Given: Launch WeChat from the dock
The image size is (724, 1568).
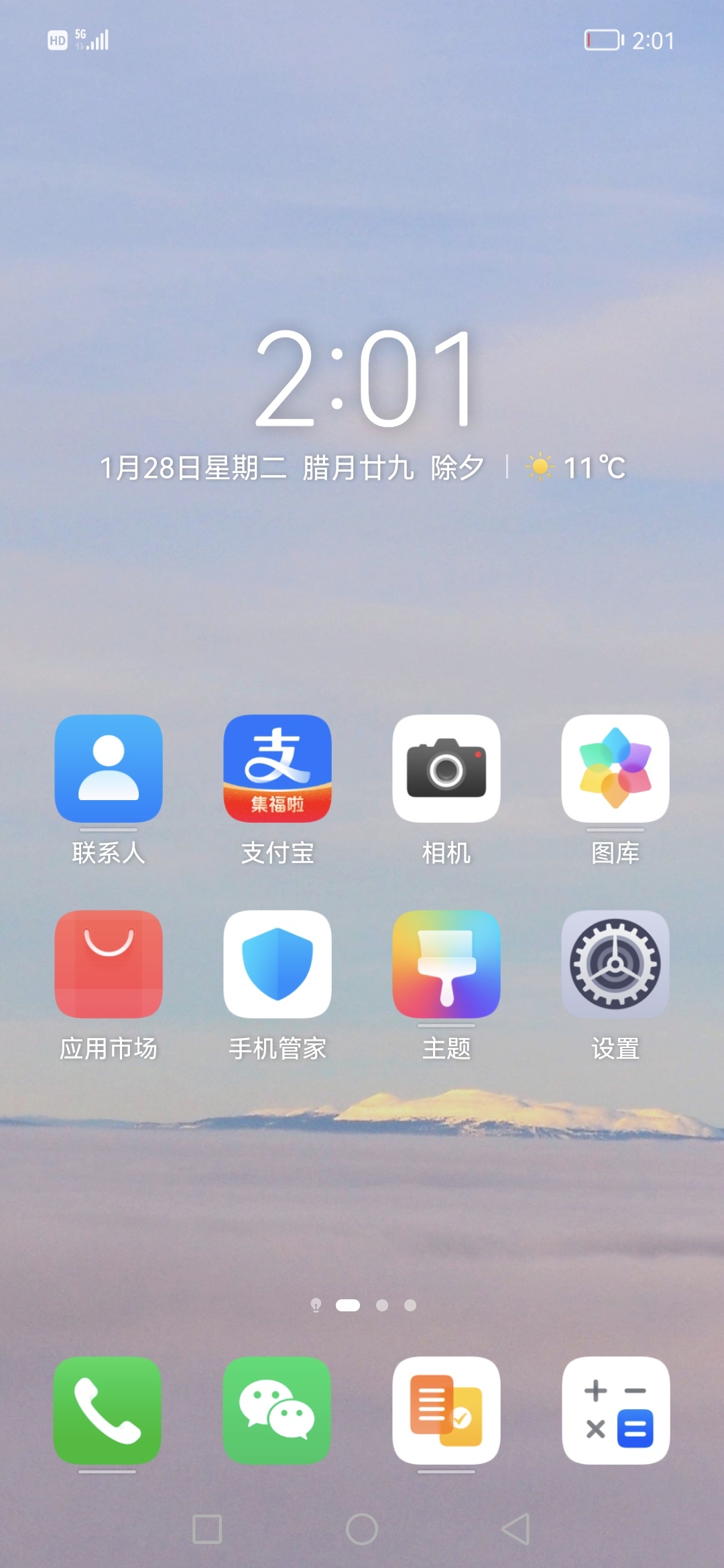Looking at the screenshot, I should (277, 1411).
